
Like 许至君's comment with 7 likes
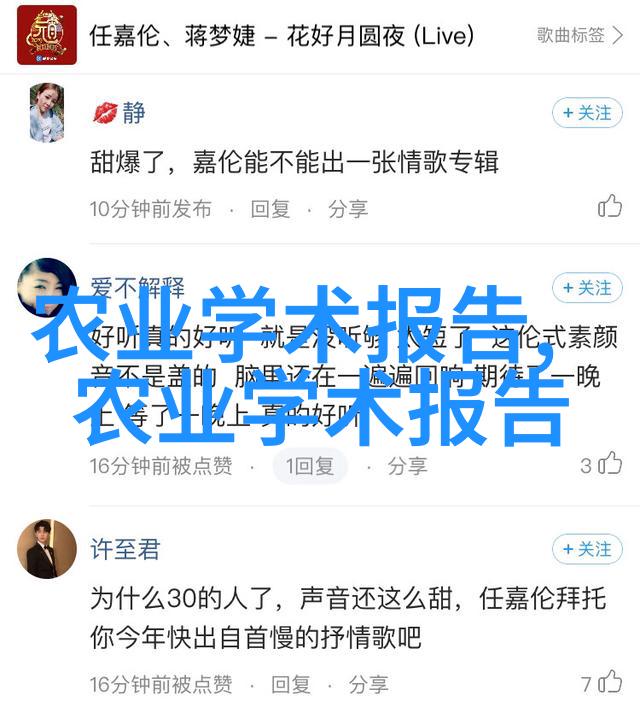[x=609, y=684]
